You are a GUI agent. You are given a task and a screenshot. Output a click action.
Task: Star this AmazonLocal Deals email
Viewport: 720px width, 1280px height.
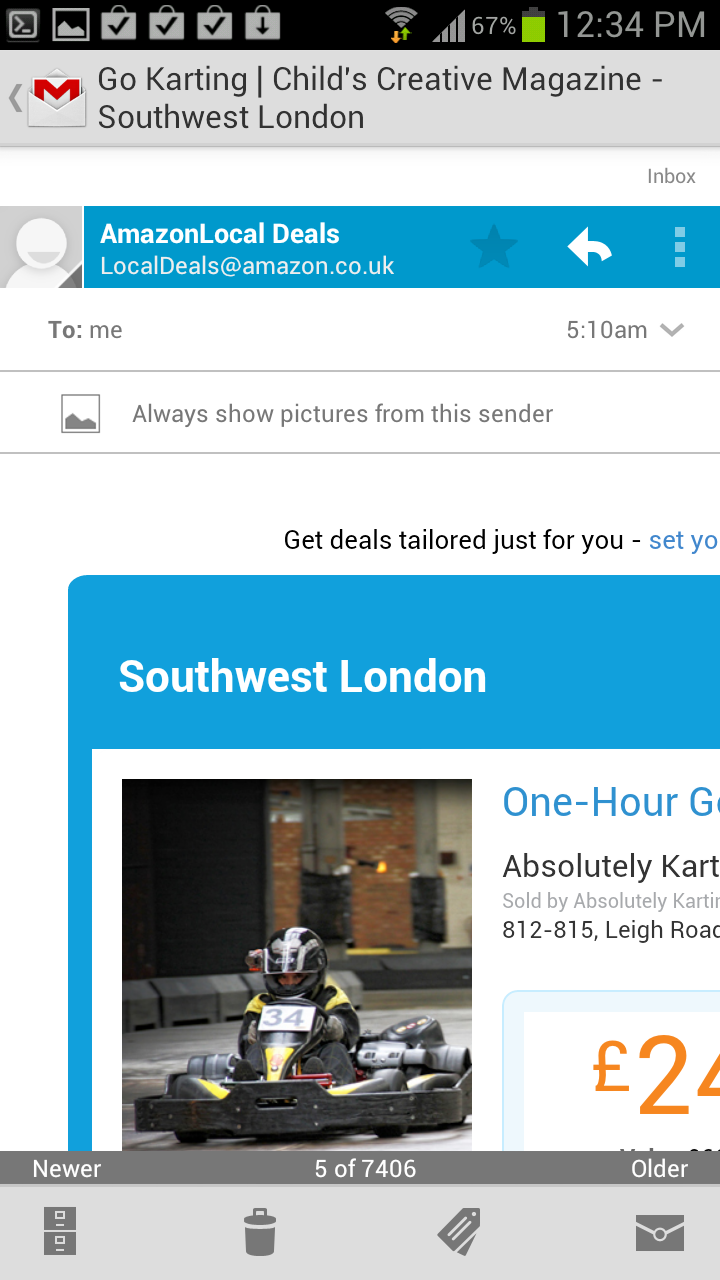(x=494, y=247)
